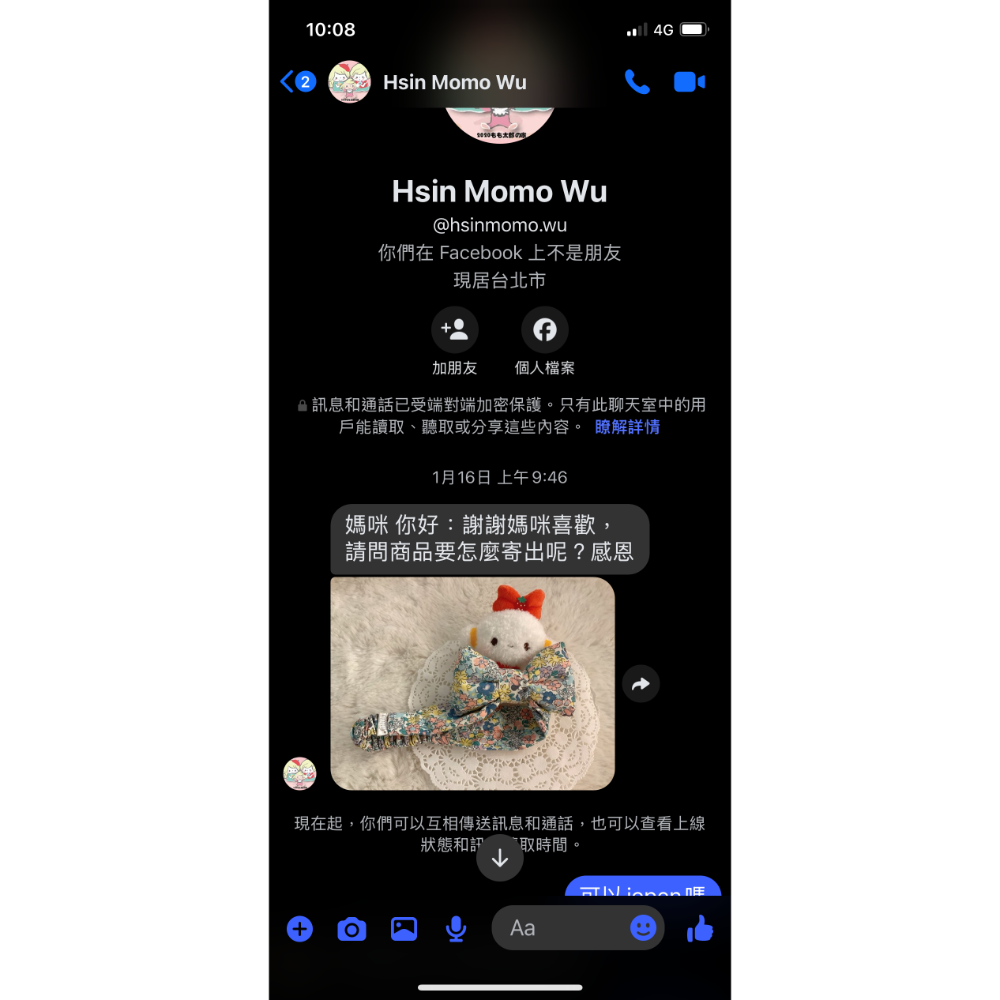This screenshot has height=1000, width=1000.
Task: Send a thumbs-up like
Action: 700,929
